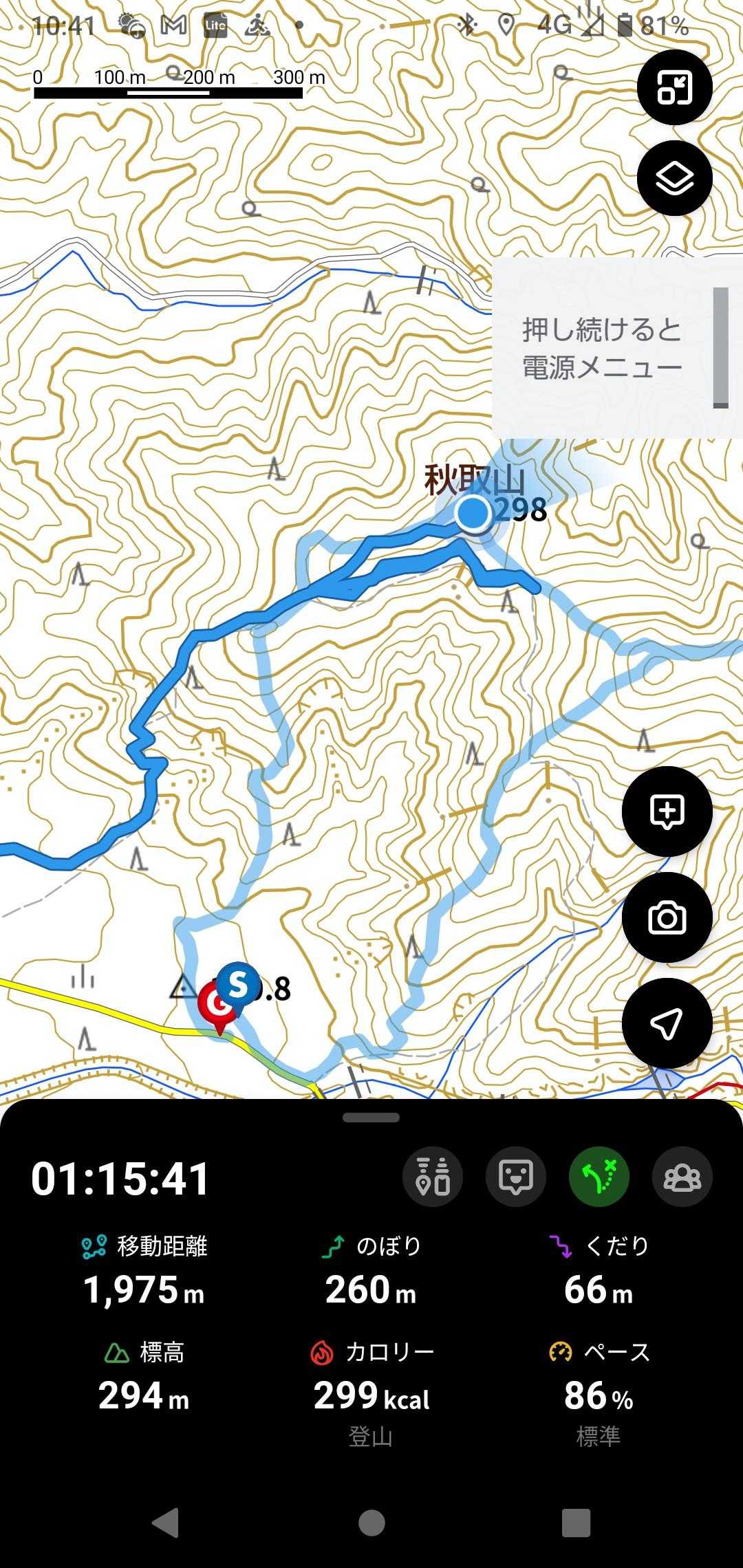743x1568 pixels.
Task: Open the location and phone signal icon
Action: (x=433, y=1177)
